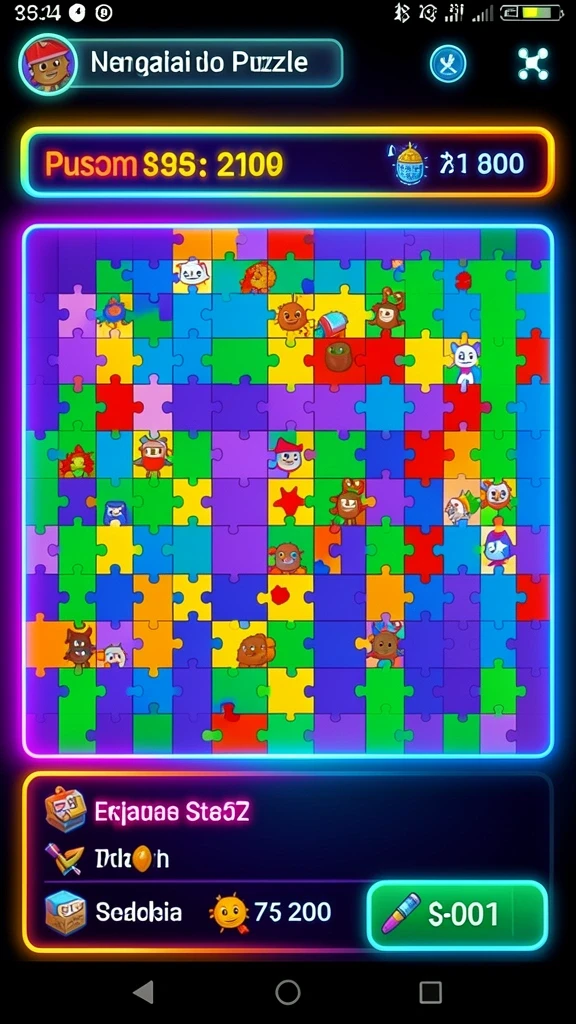
Task: Go to the system home screen
Action: (287, 993)
